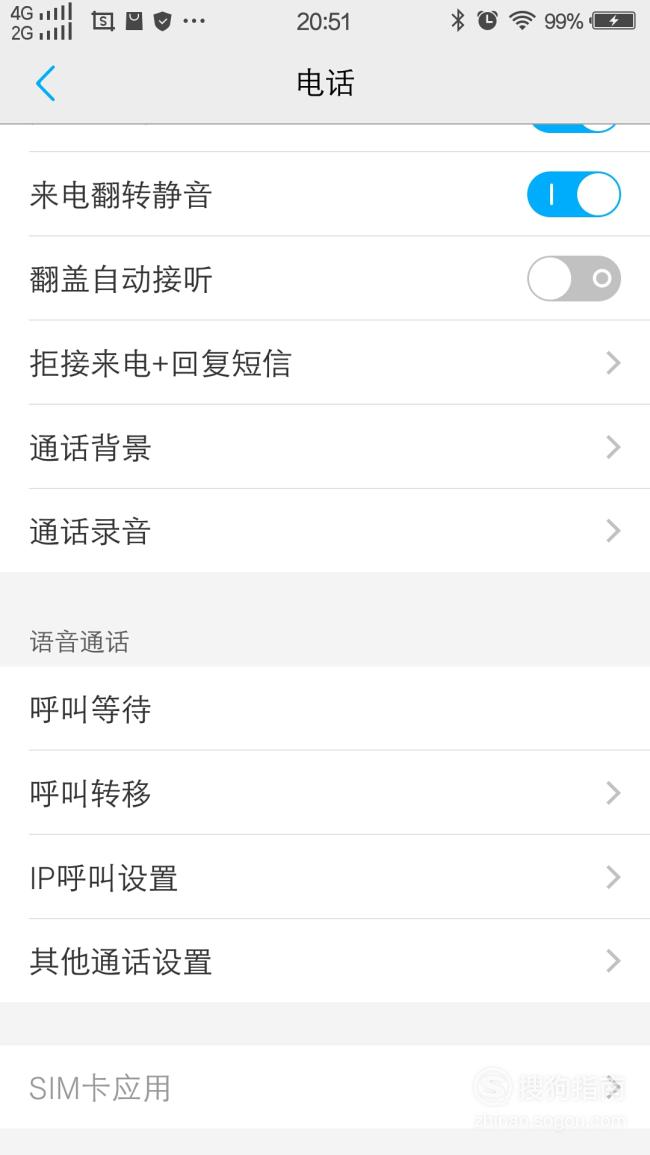The width and height of the screenshot is (650, 1155).
Task: Open SIM卡应用 row
Action: [325, 1087]
